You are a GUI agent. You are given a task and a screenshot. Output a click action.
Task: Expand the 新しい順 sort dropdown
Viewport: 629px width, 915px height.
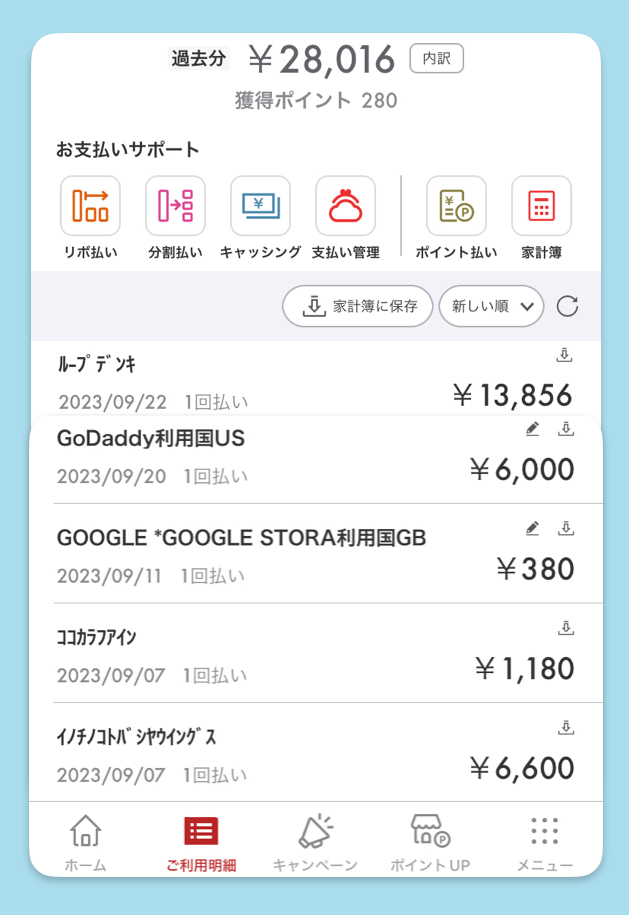click(491, 306)
